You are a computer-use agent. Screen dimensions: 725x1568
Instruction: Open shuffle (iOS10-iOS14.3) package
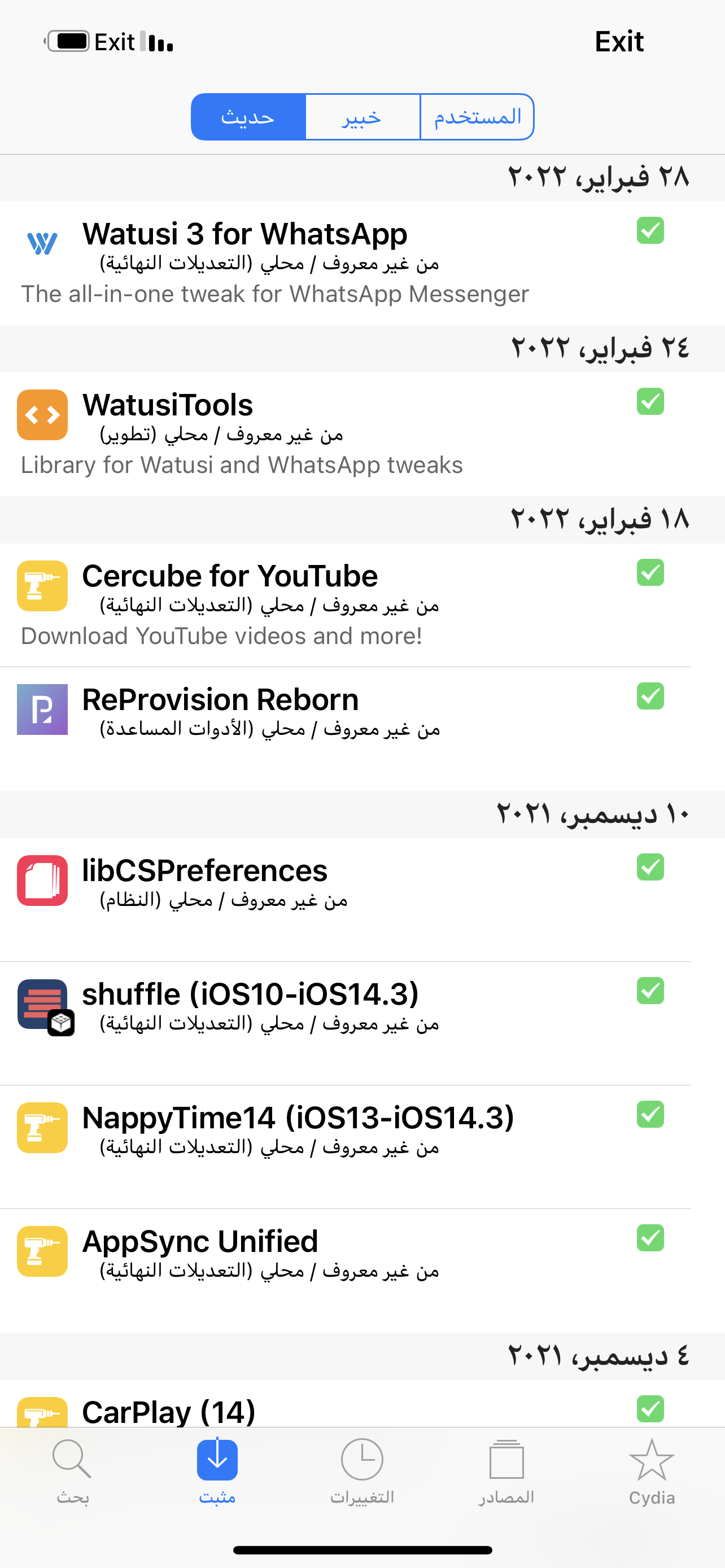click(x=362, y=1023)
